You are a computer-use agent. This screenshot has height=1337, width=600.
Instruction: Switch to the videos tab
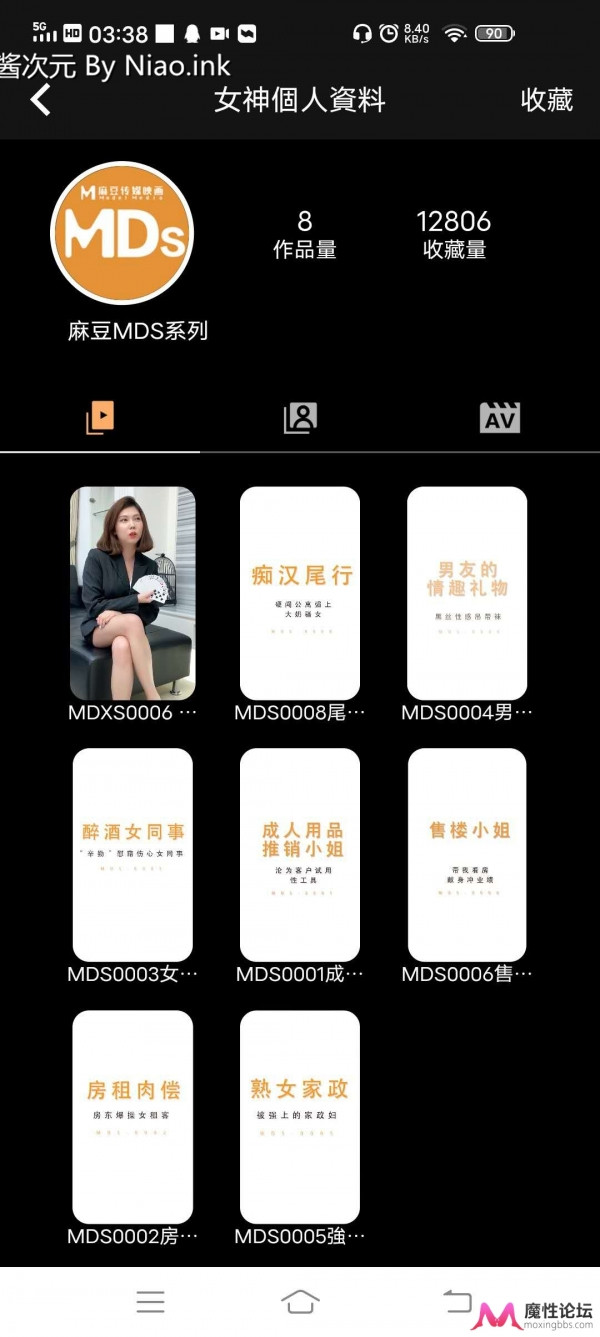(x=100, y=417)
